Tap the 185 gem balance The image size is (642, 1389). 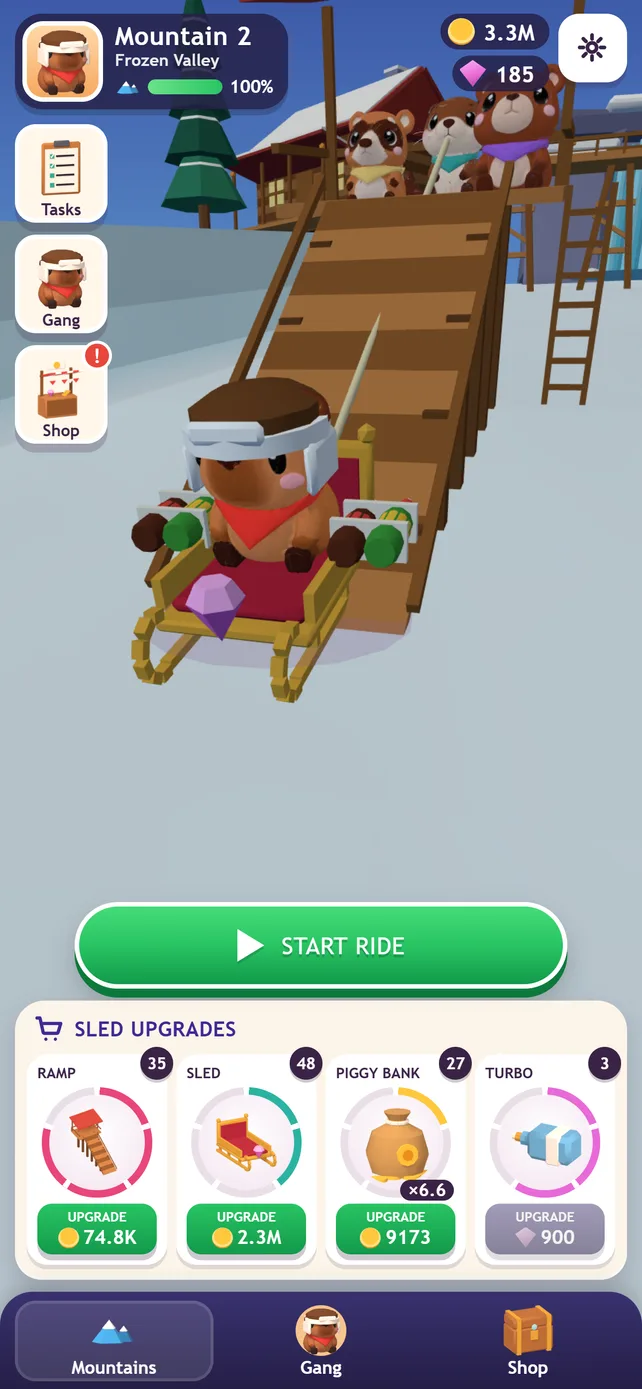pos(501,74)
